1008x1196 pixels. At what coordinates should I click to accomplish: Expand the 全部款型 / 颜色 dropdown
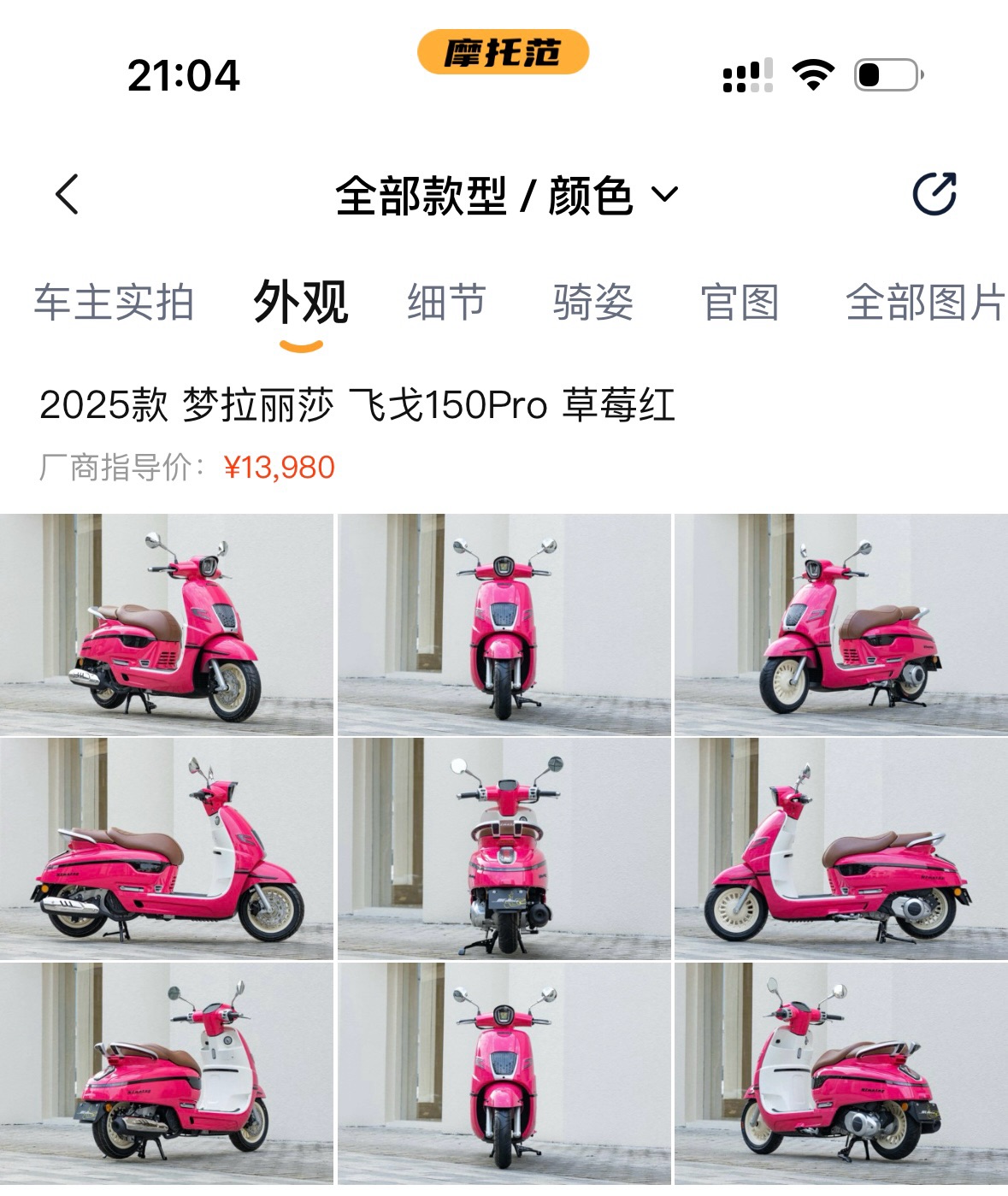coord(506,196)
